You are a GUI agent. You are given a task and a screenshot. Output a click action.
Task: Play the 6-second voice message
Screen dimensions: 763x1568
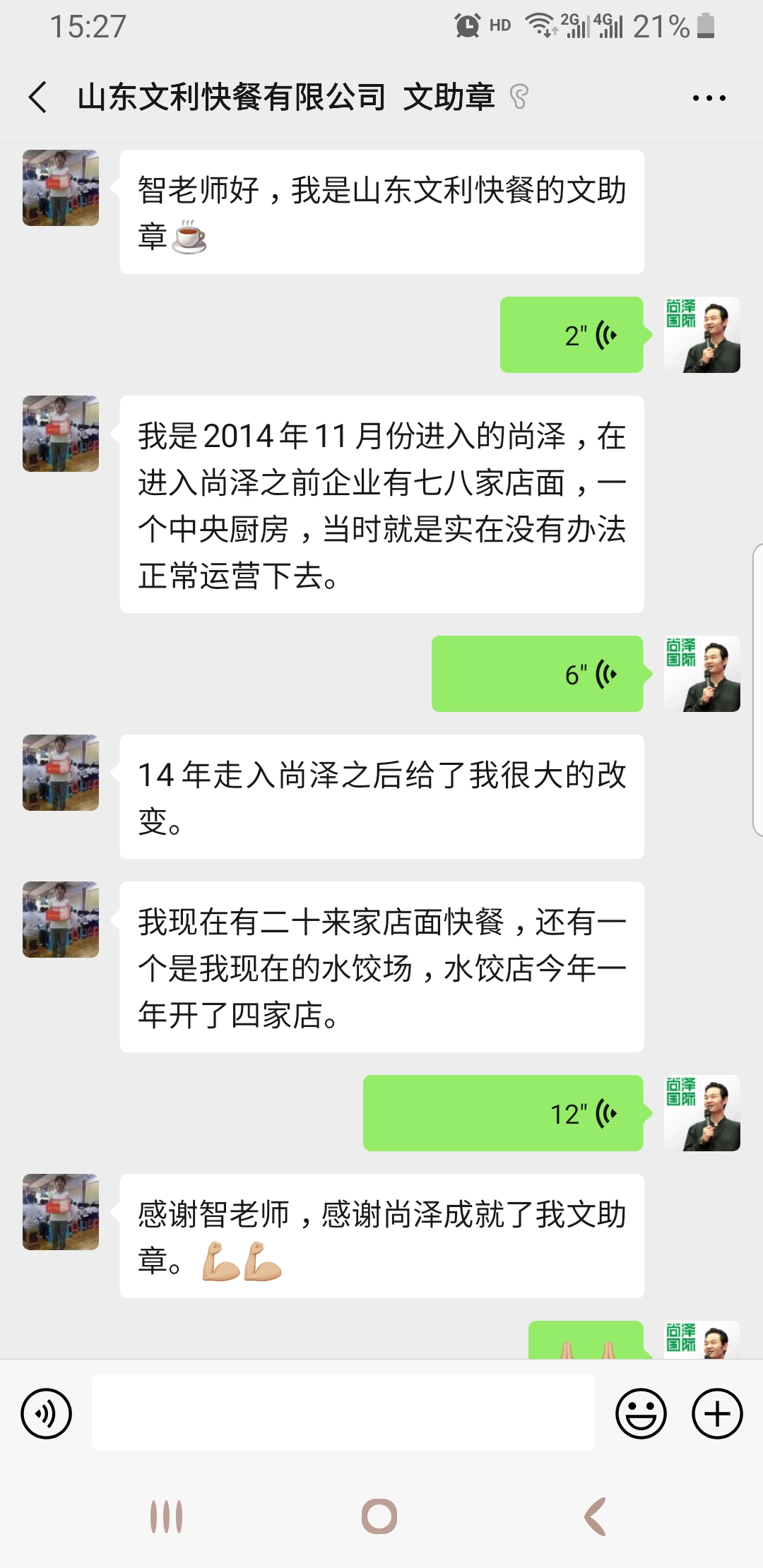(538, 674)
